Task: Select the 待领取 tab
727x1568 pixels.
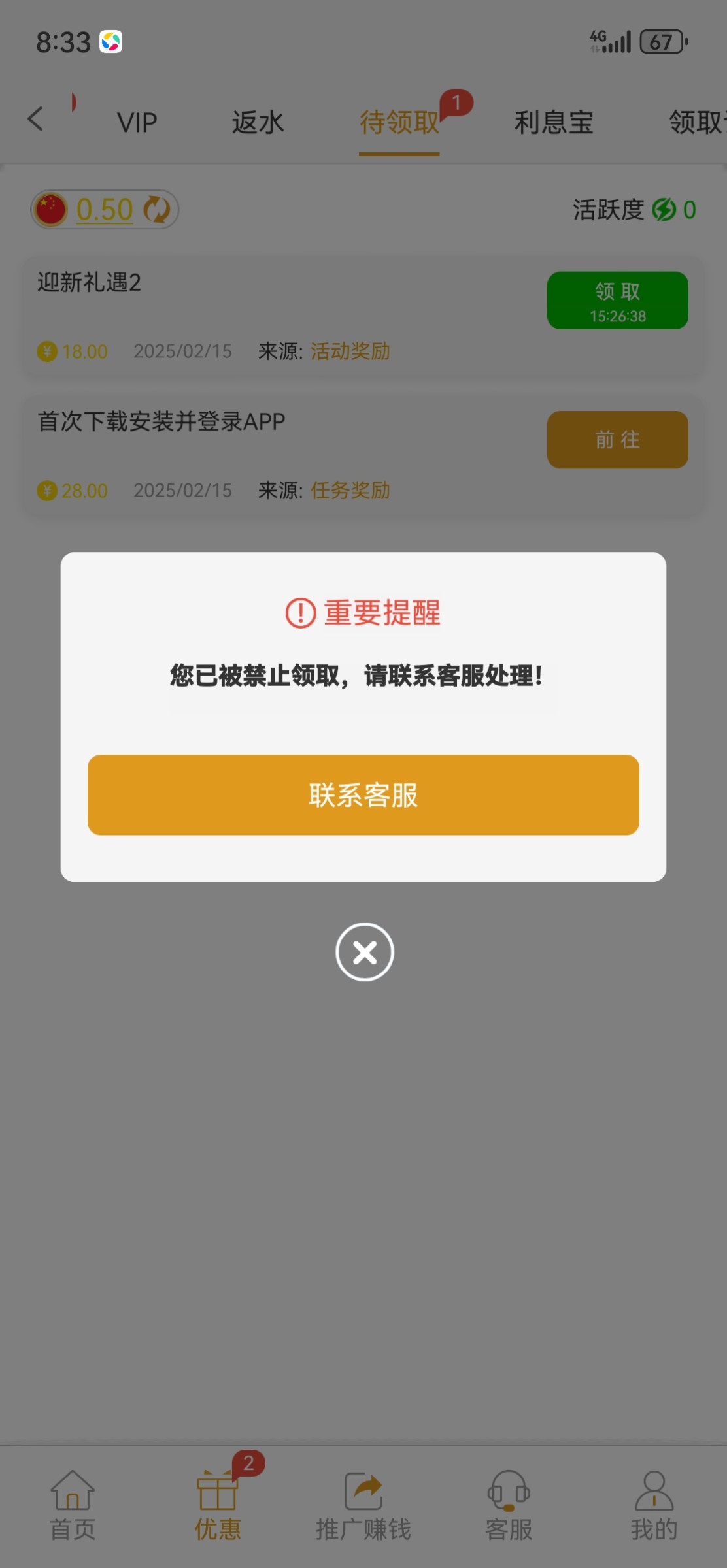Action: (x=399, y=122)
